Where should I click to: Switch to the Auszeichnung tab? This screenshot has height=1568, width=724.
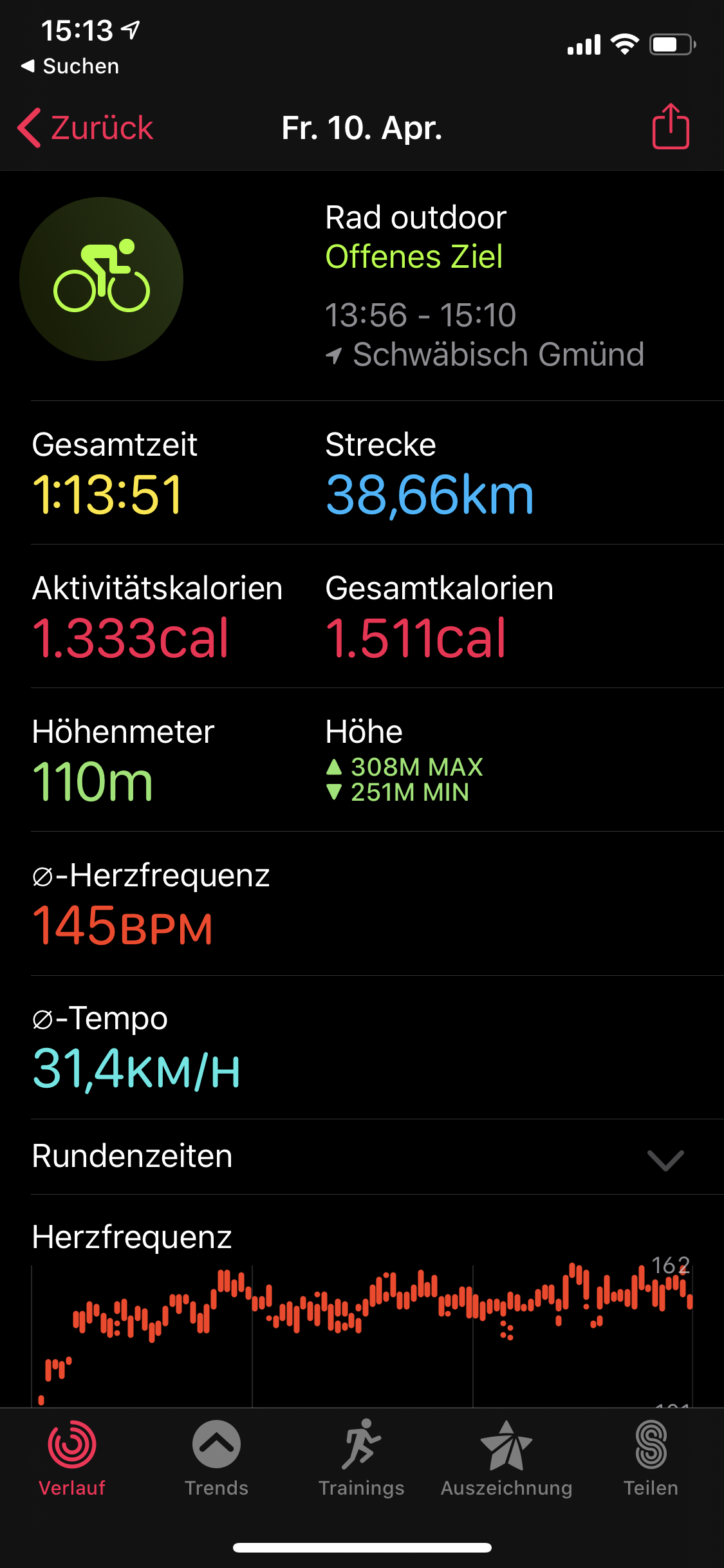(x=506, y=1459)
